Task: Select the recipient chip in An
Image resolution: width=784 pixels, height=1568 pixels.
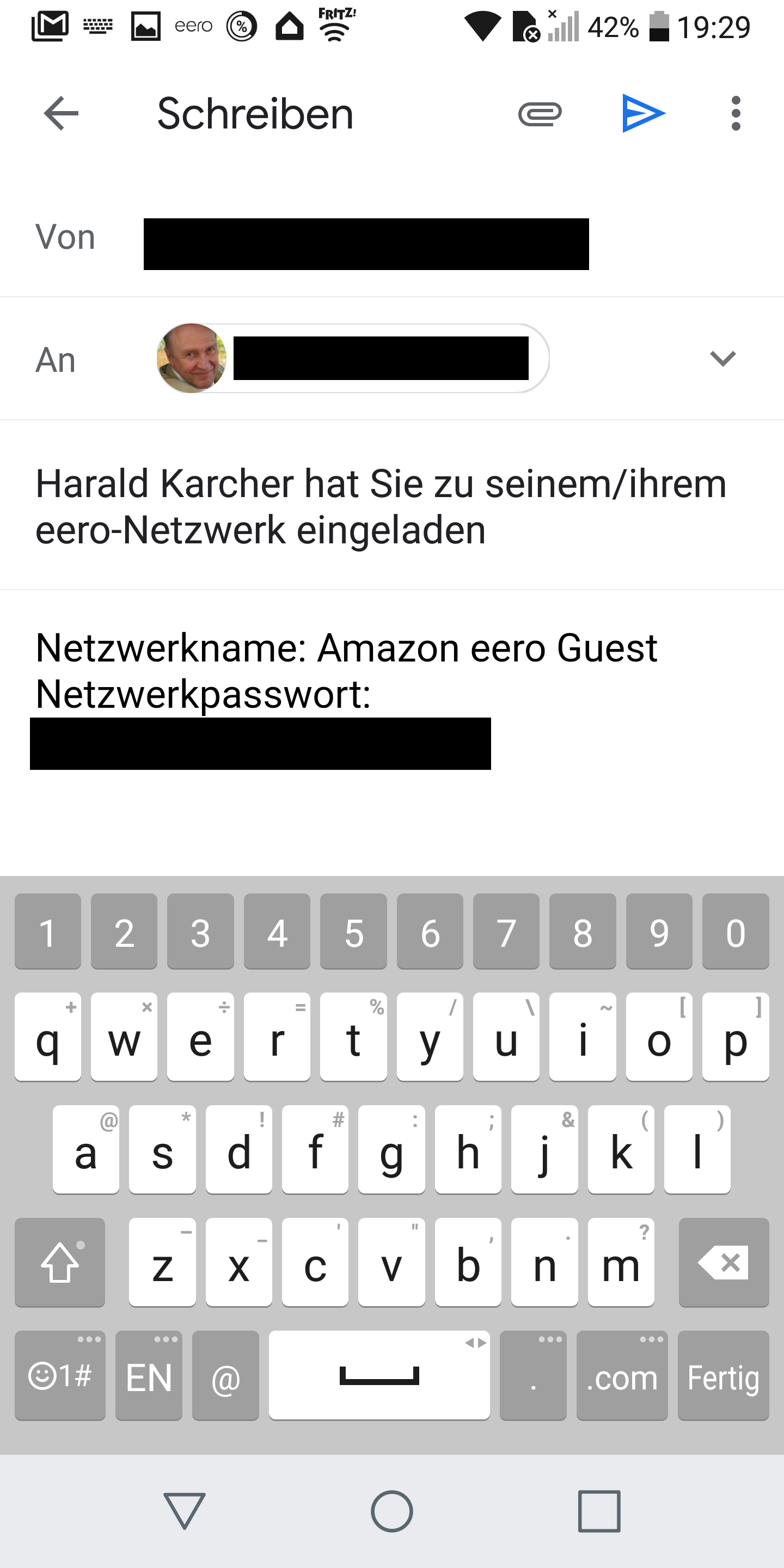Action: tap(353, 359)
